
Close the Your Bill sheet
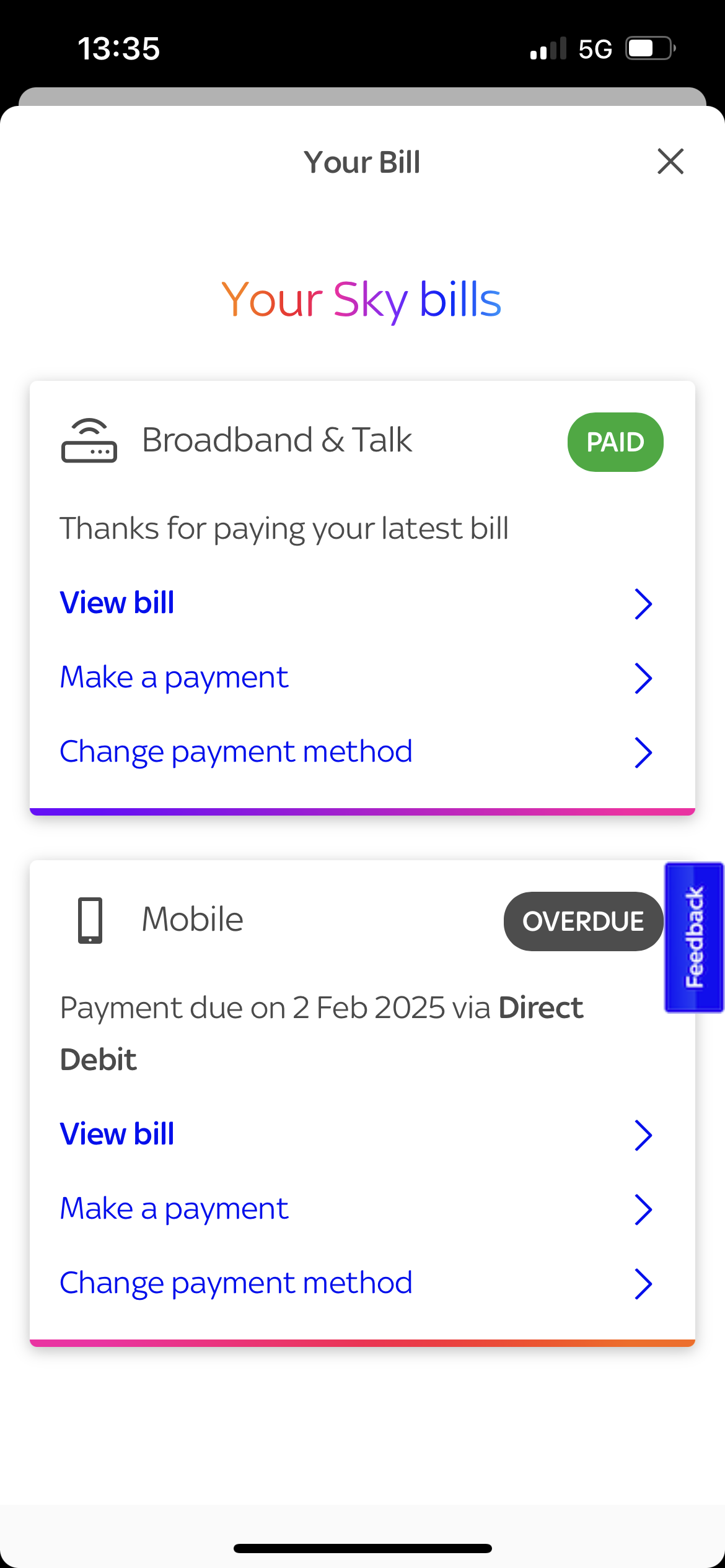click(x=670, y=162)
